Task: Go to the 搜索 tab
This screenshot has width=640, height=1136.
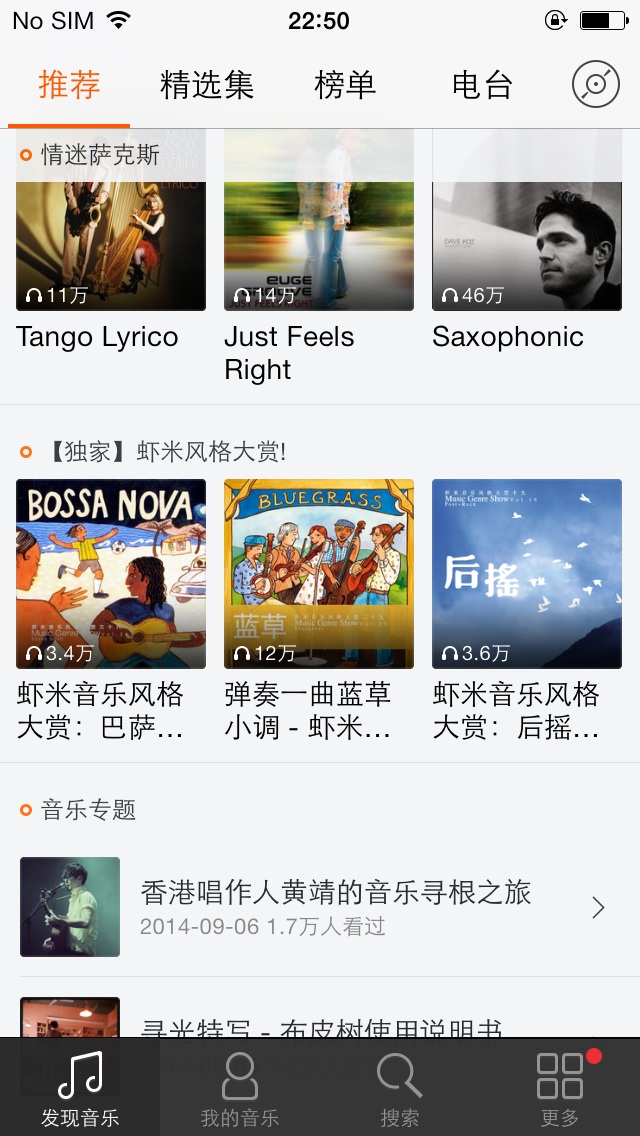Action: [x=400, y=1089]
